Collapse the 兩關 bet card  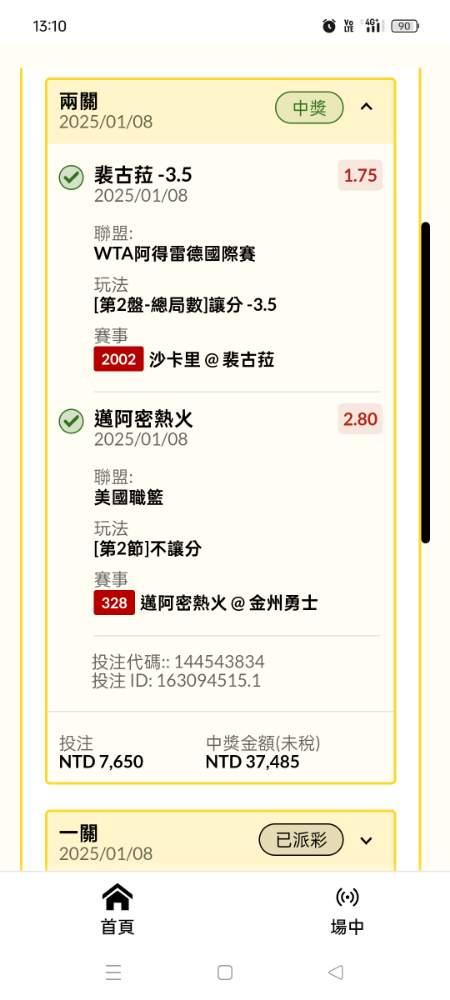[366, 107]
